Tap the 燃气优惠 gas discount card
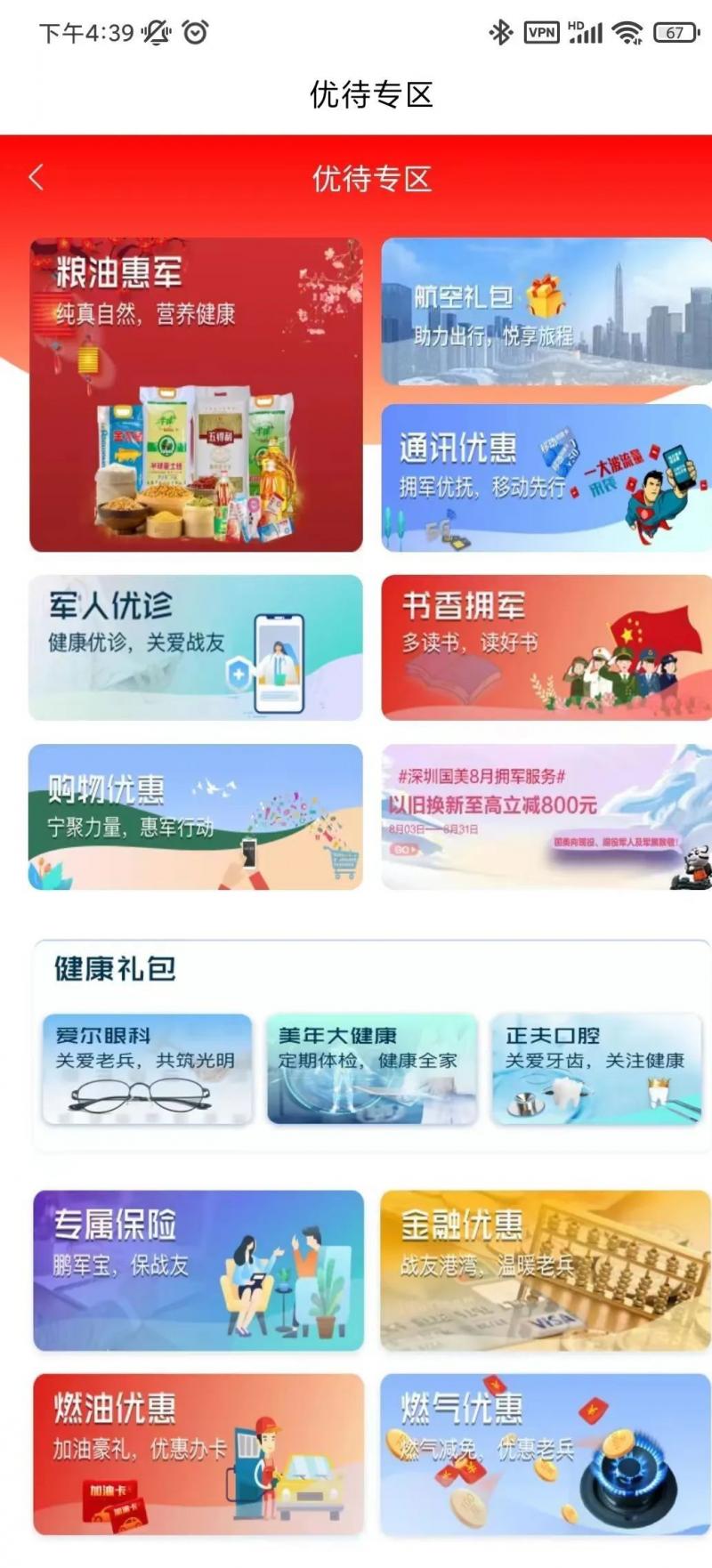Image resolution: width=712 pixels, height=1568 pixels. coord(546,1454)
